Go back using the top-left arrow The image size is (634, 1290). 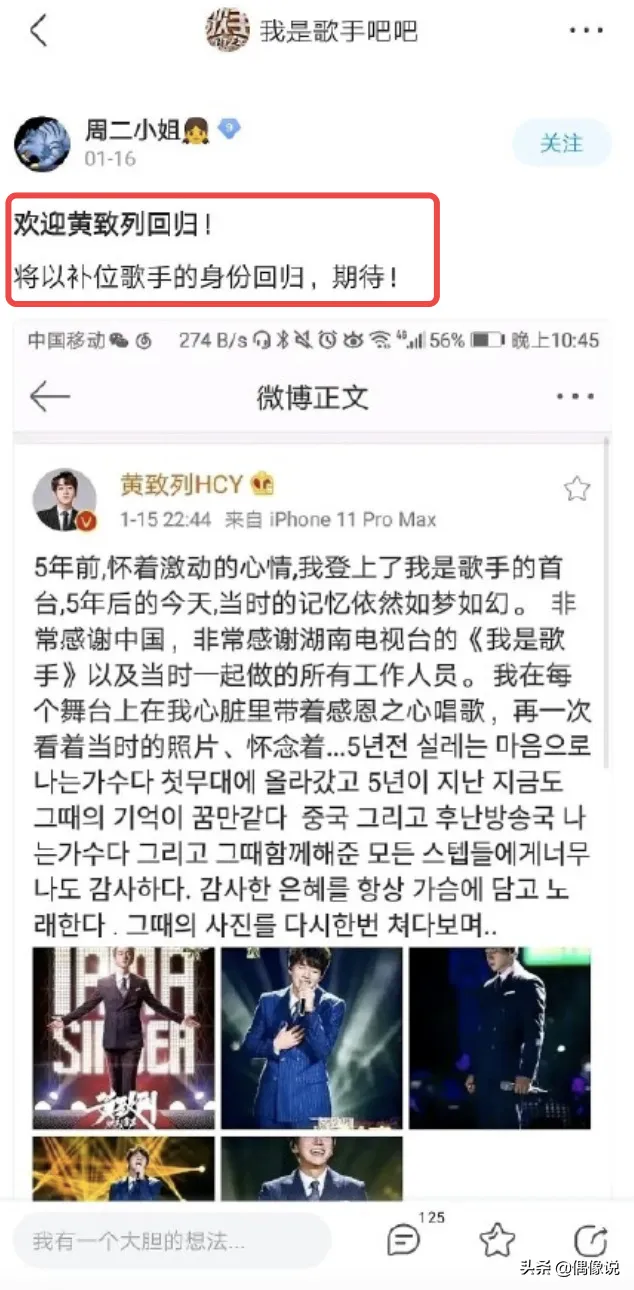pyautogui.click(x=39, y=30)
